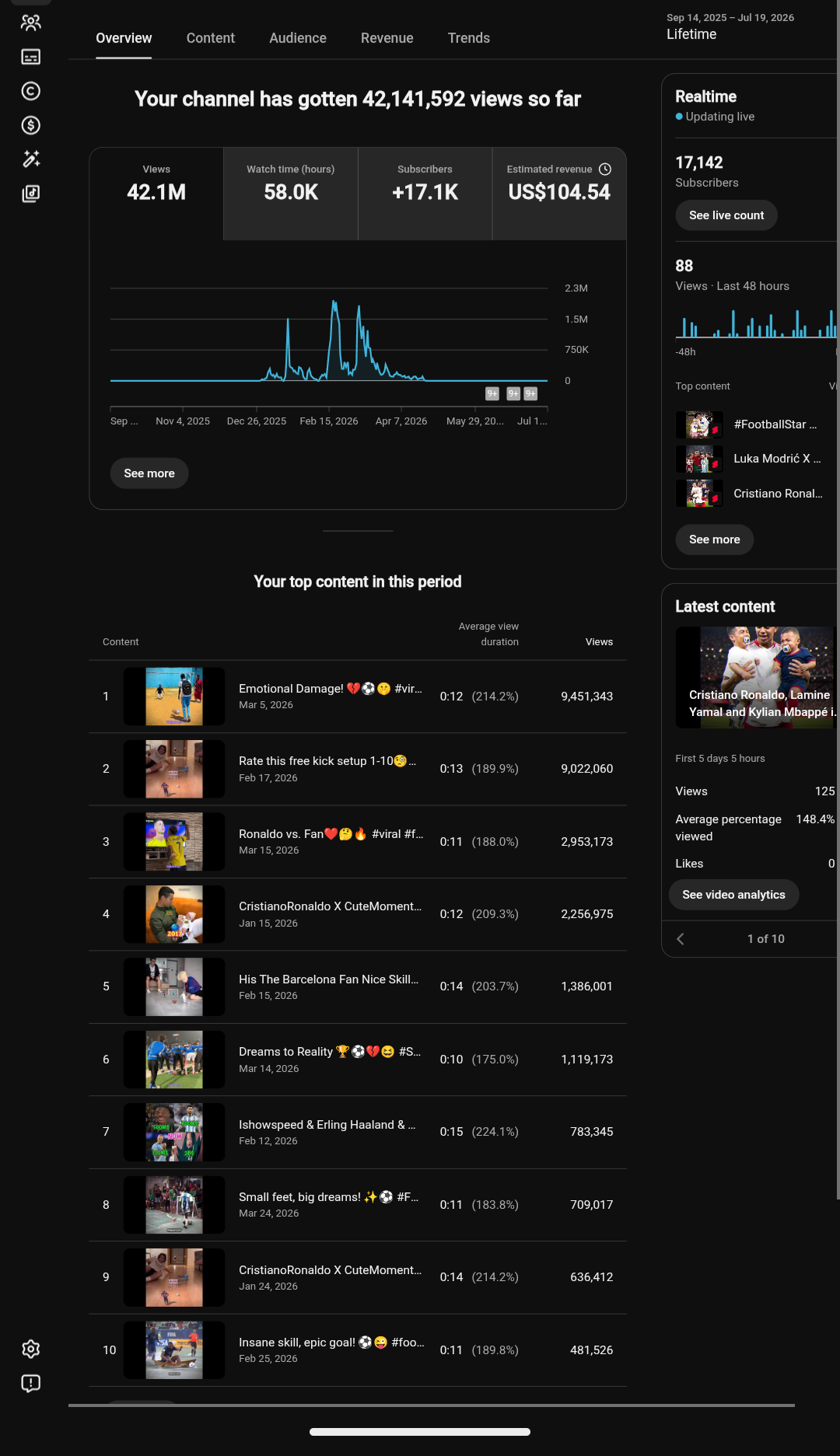Viewport: 840px width, 1456px height.
Task: Show the Estimated revenue chart
Action: coord(559,194)
